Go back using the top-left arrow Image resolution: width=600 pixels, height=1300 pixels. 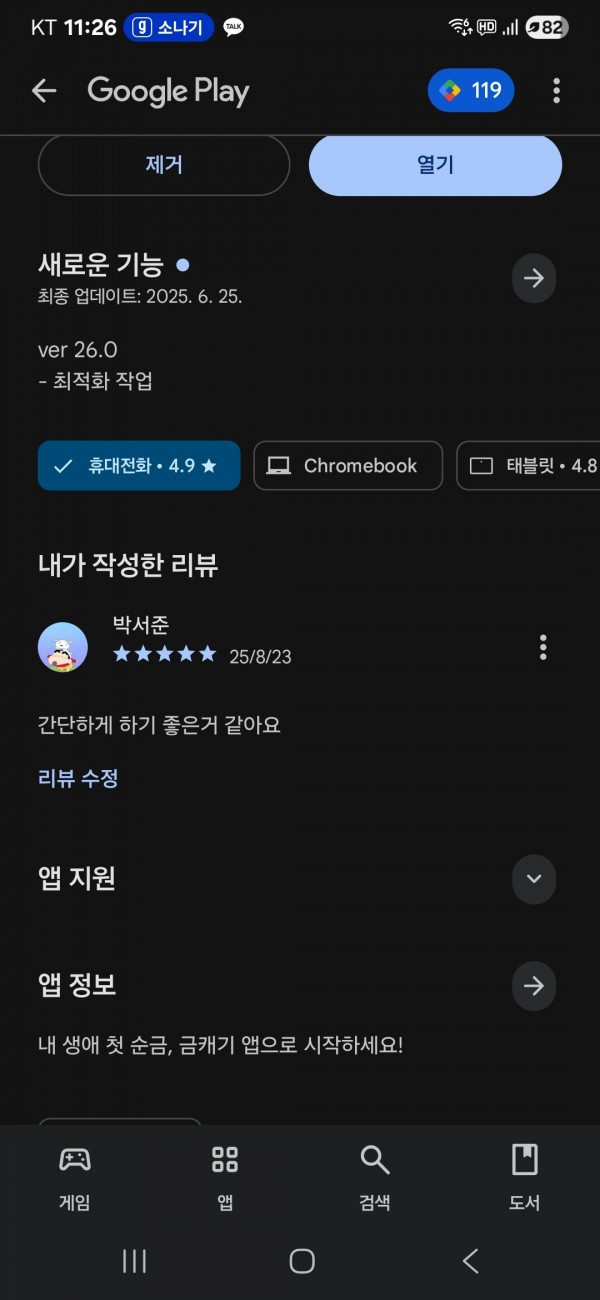coord(44,91)
